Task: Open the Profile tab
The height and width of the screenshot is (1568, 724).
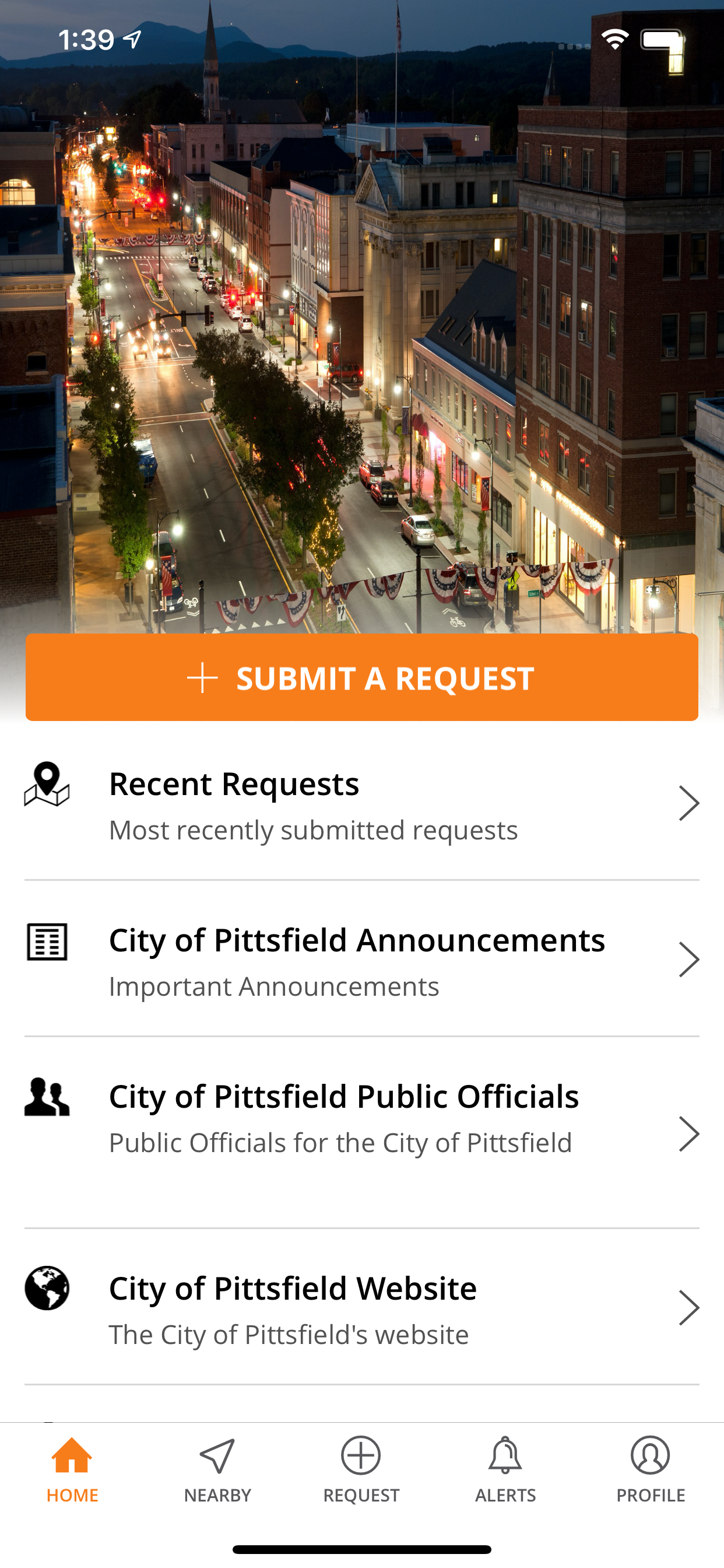Action: pos(650,1469)
